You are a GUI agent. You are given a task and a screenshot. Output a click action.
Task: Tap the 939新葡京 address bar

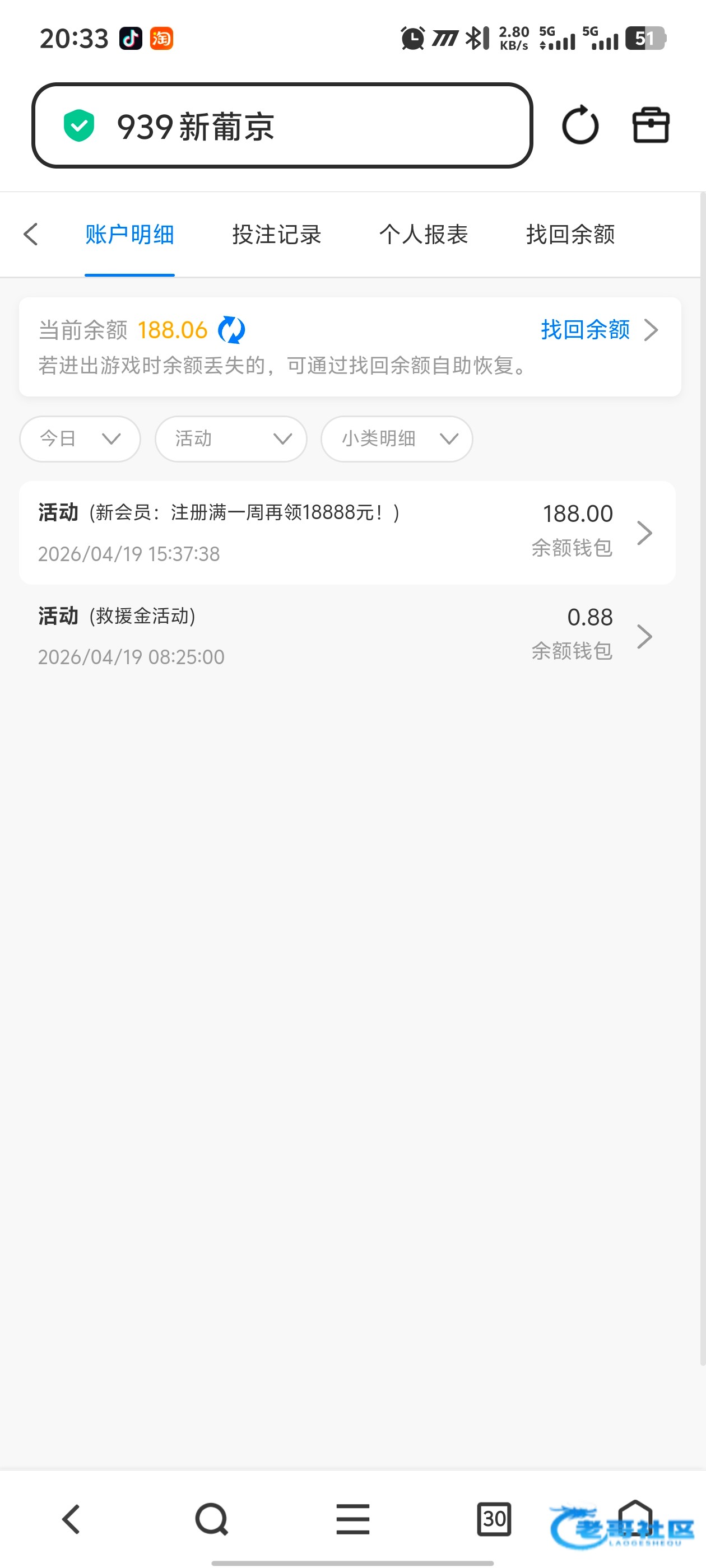(281, 126)
